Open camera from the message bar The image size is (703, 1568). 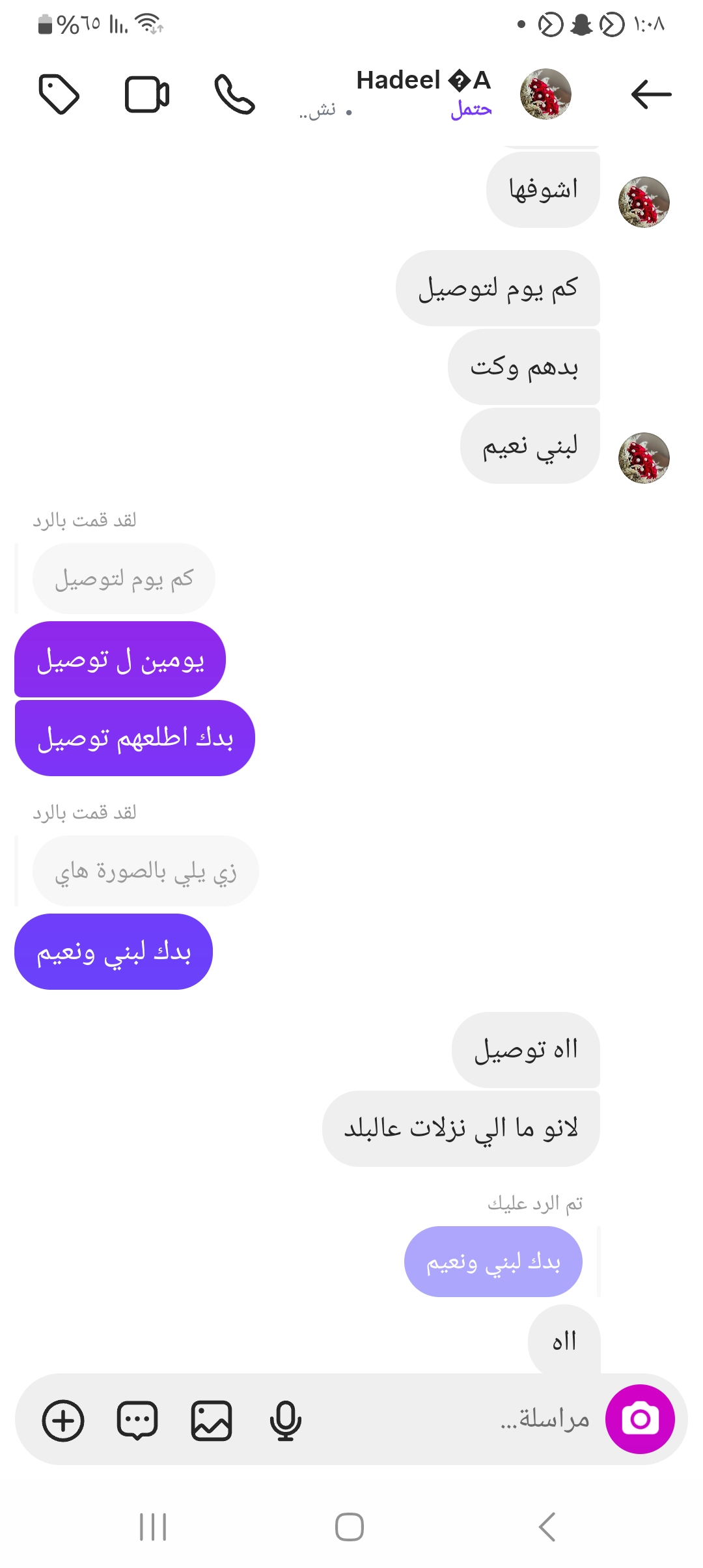coord(640,1419)
